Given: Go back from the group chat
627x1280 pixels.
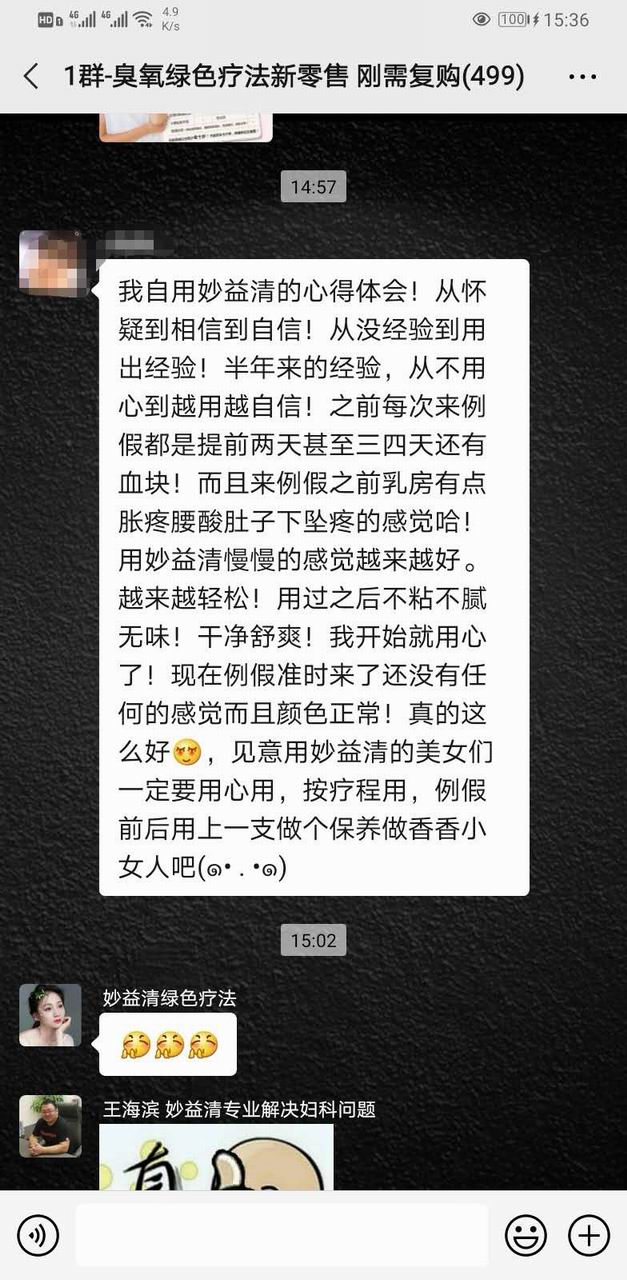Looking at the screenshot, I should click(31, 76).
